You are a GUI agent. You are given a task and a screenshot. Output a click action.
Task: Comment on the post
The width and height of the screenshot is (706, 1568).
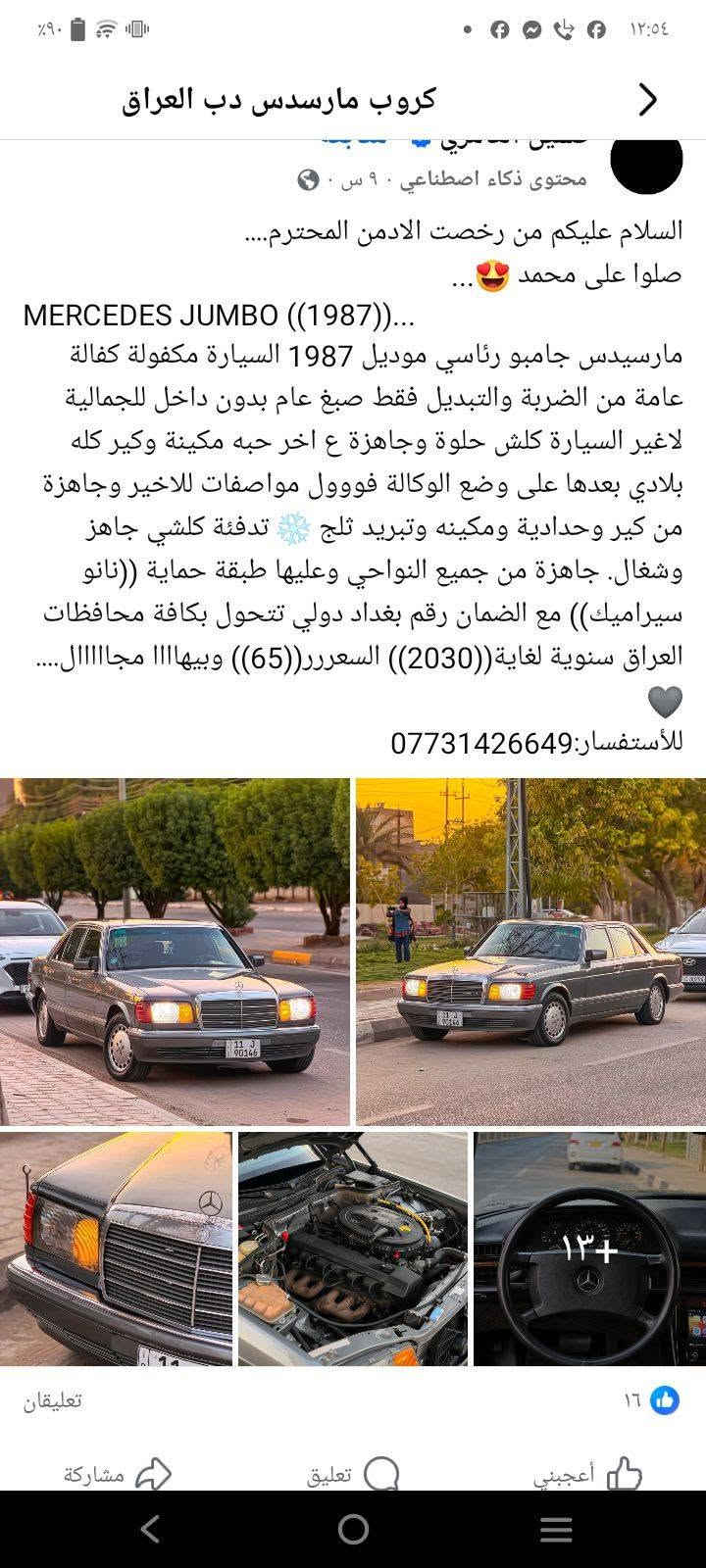point(353,1474)
